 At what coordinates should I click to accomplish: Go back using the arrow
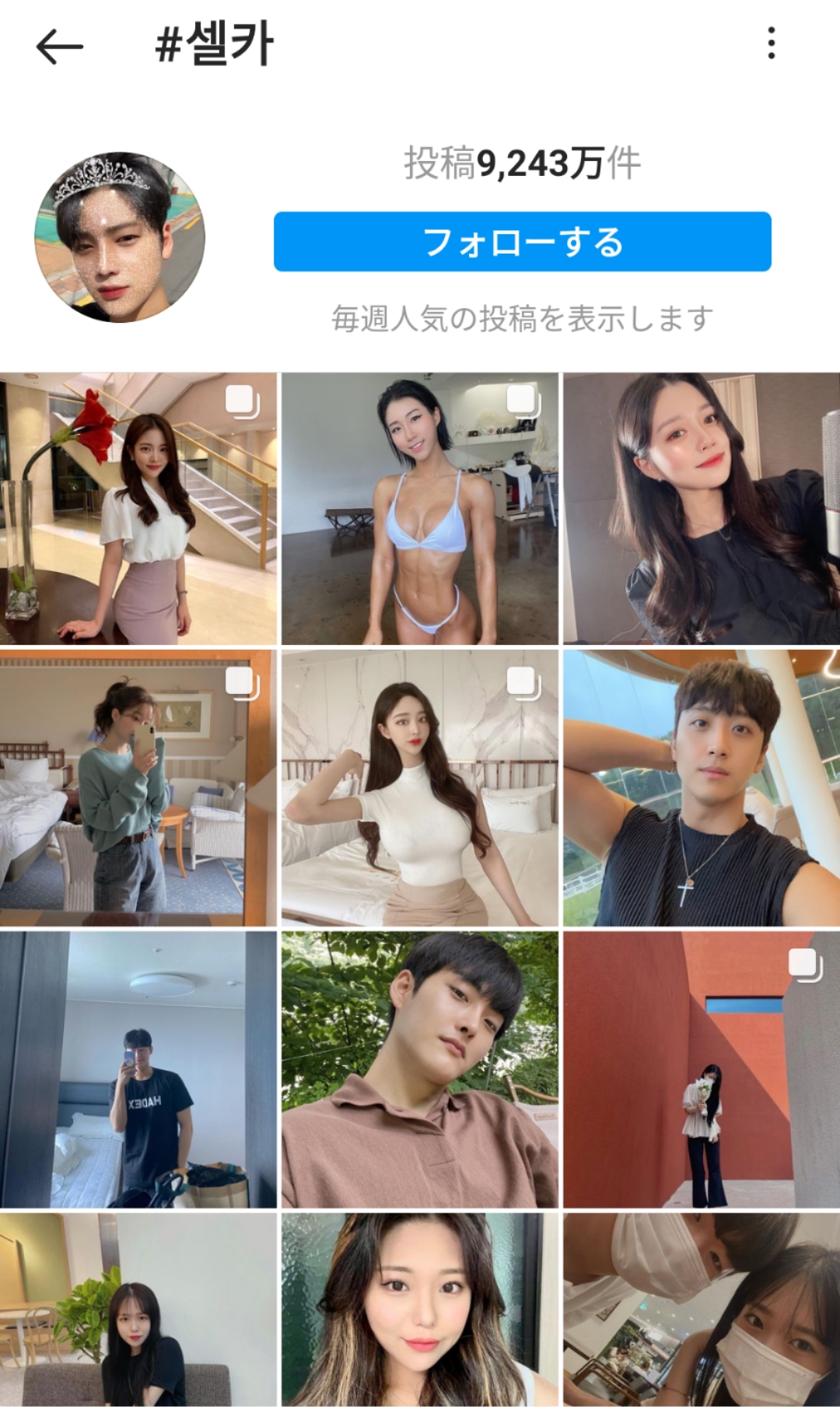tap(59, 46)
